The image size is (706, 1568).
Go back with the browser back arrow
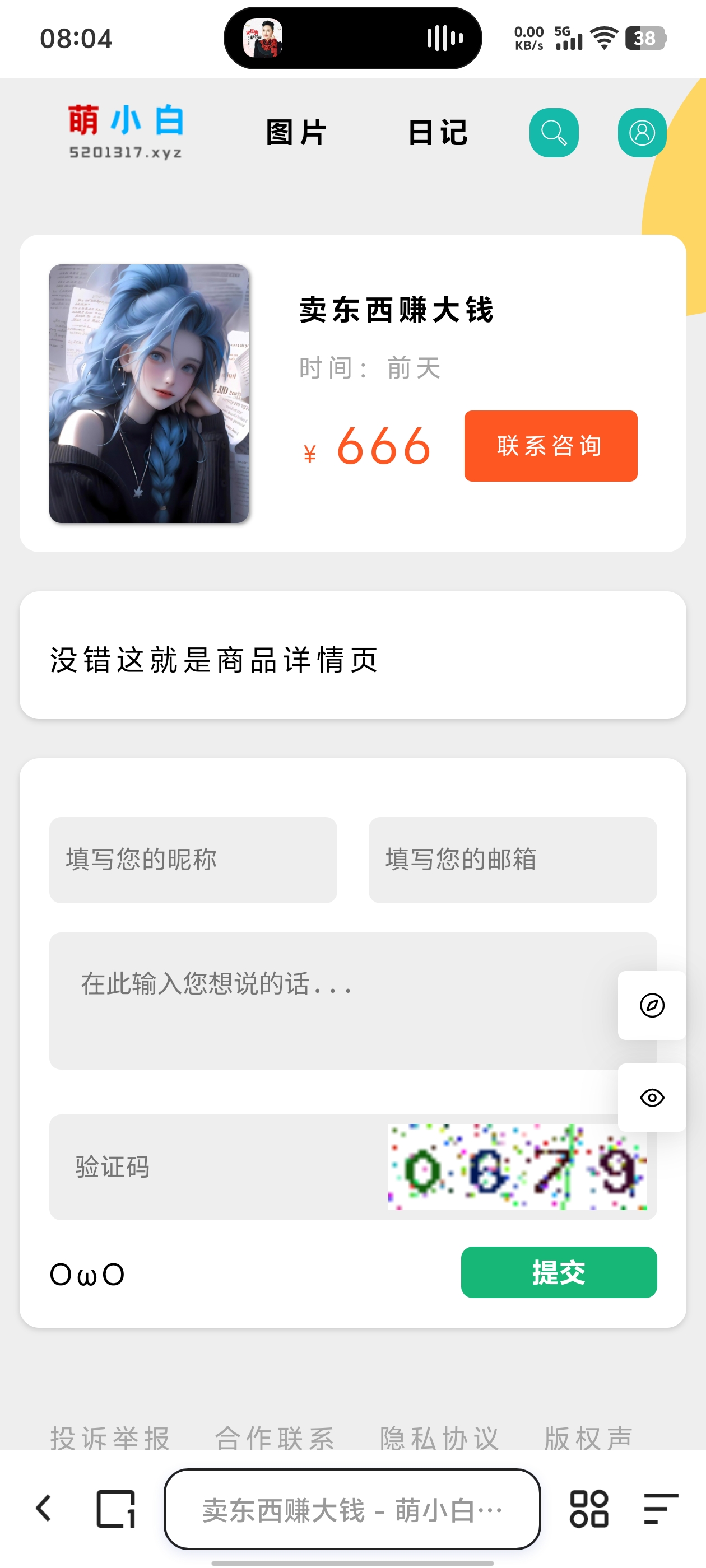click(43, 1508)
